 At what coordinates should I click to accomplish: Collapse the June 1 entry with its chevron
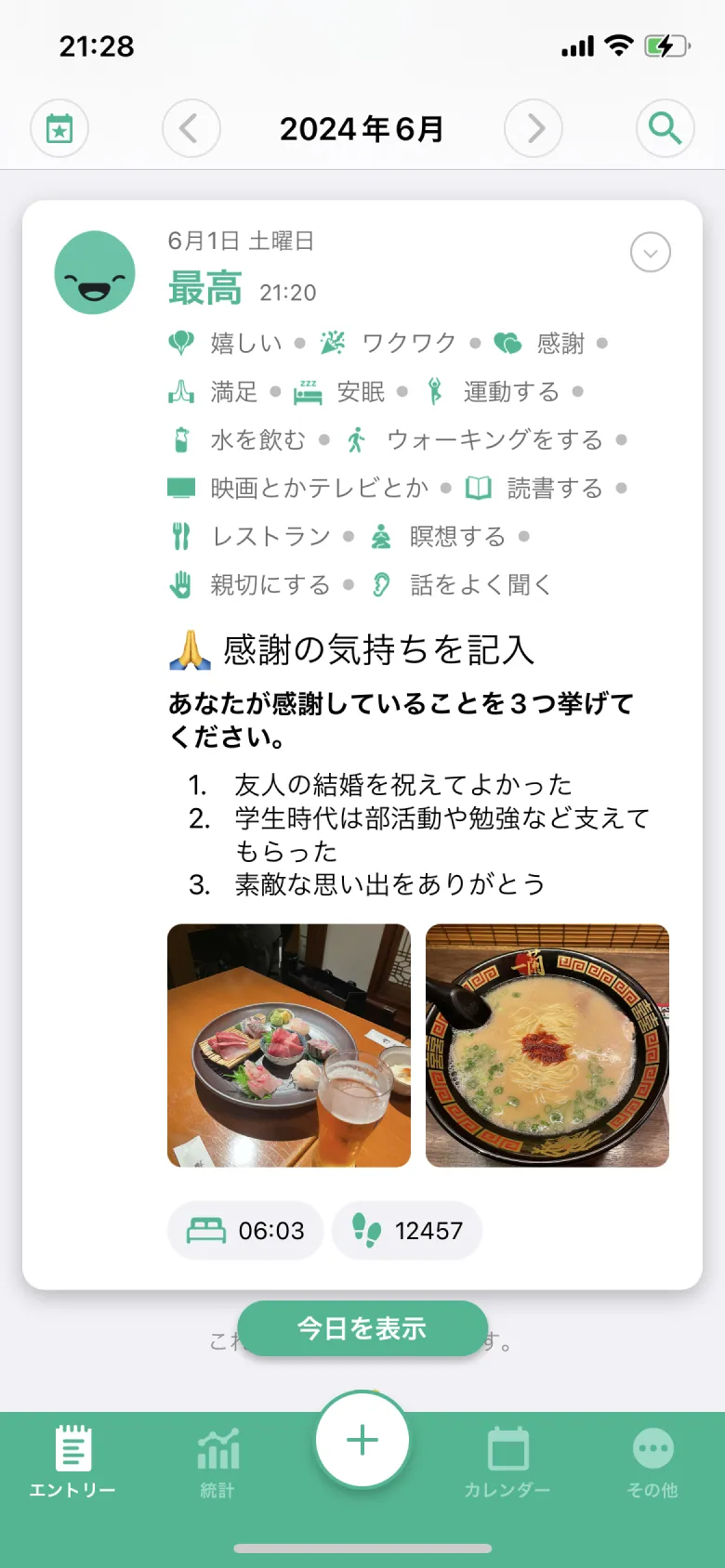[650, 252]
